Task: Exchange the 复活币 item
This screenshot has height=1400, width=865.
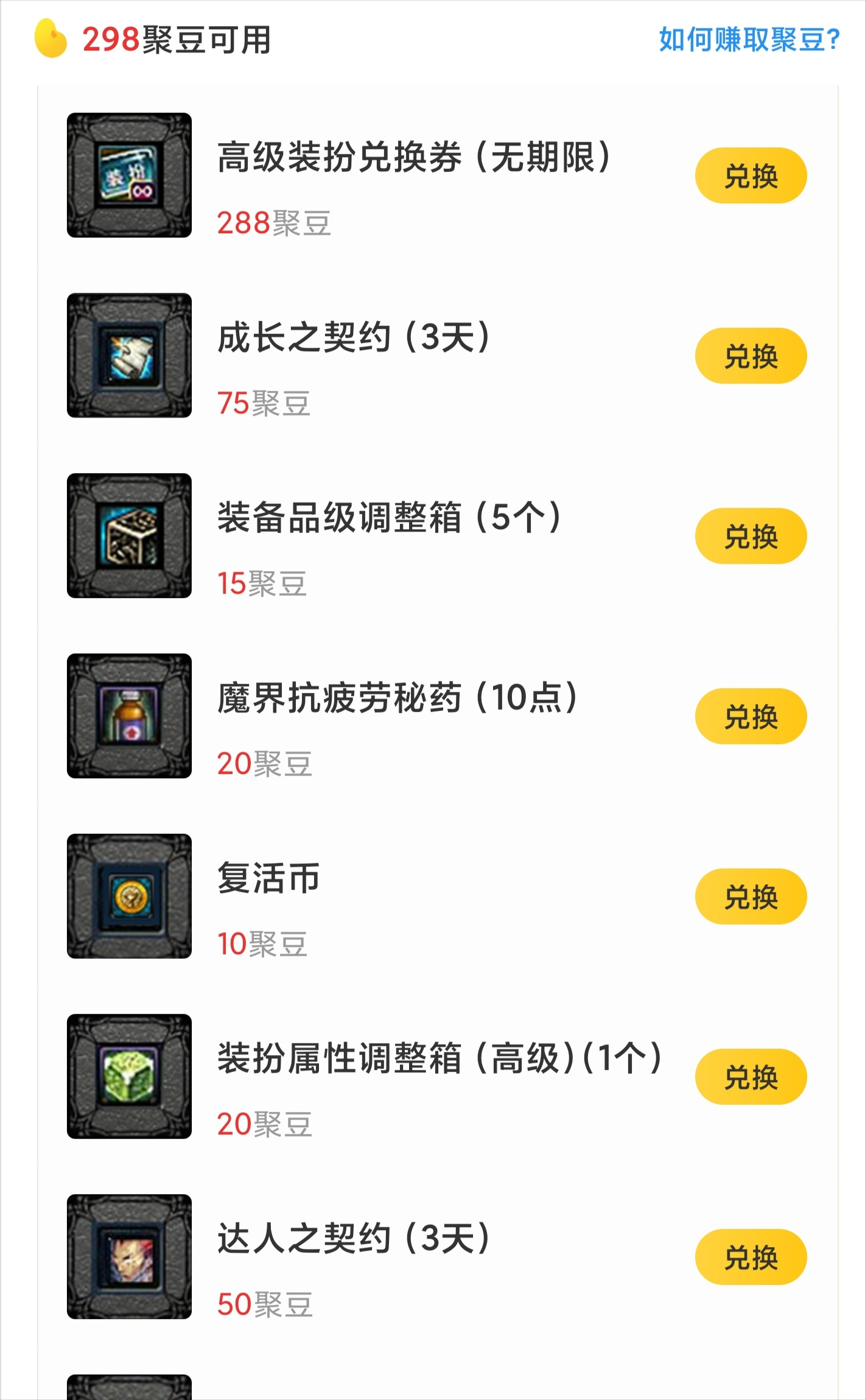Action: [x=751, y=895]
